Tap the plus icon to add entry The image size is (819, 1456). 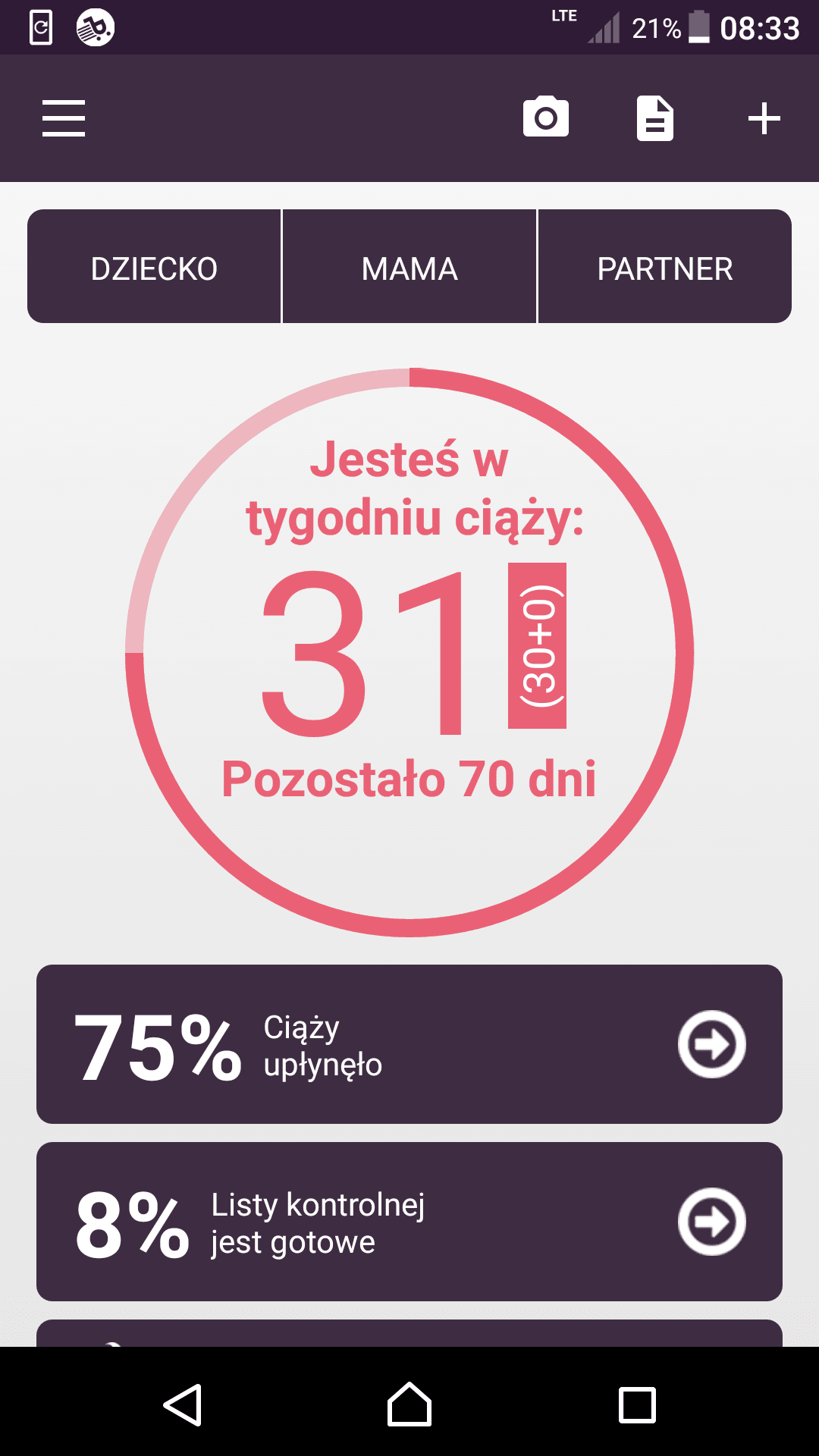point(764,118)
